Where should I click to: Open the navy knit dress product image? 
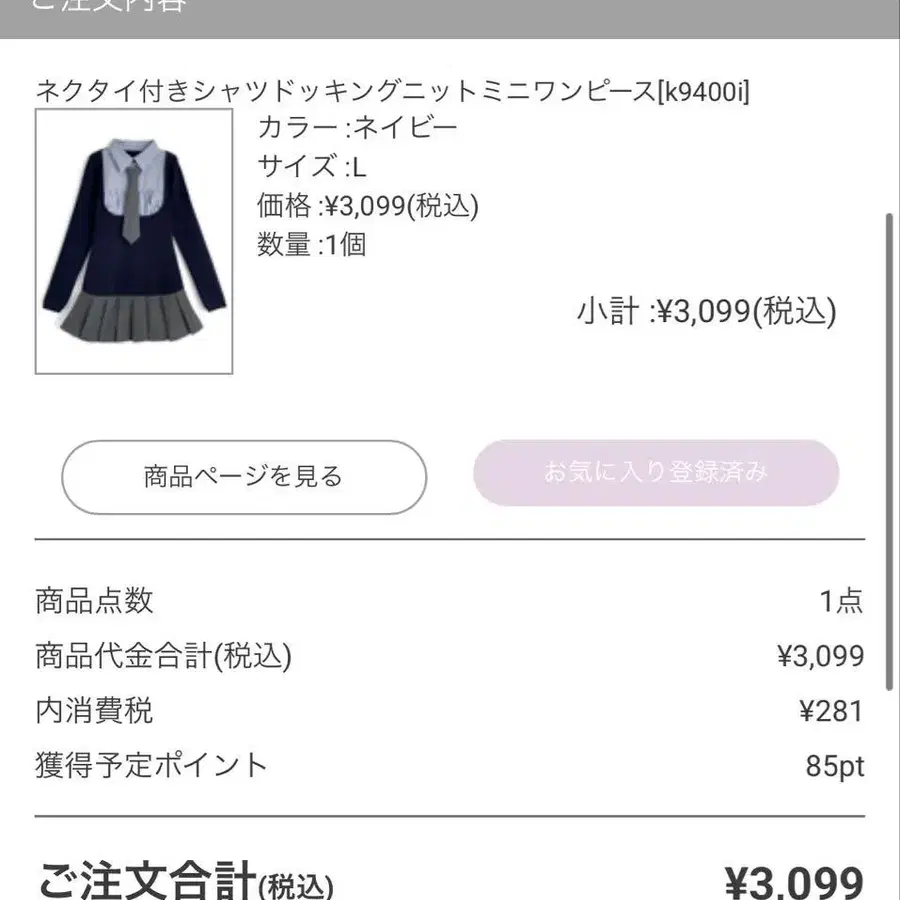click(134, 242)
